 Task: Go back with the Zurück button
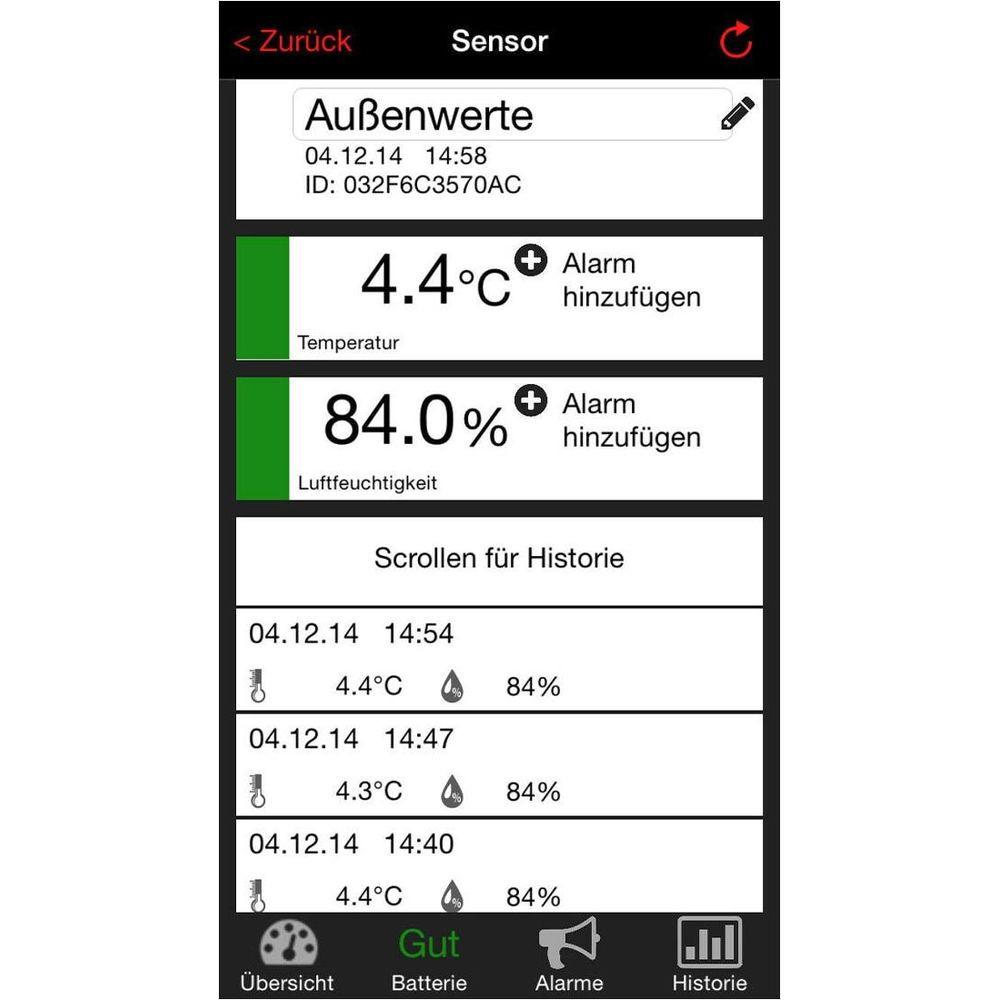[292, 42]
